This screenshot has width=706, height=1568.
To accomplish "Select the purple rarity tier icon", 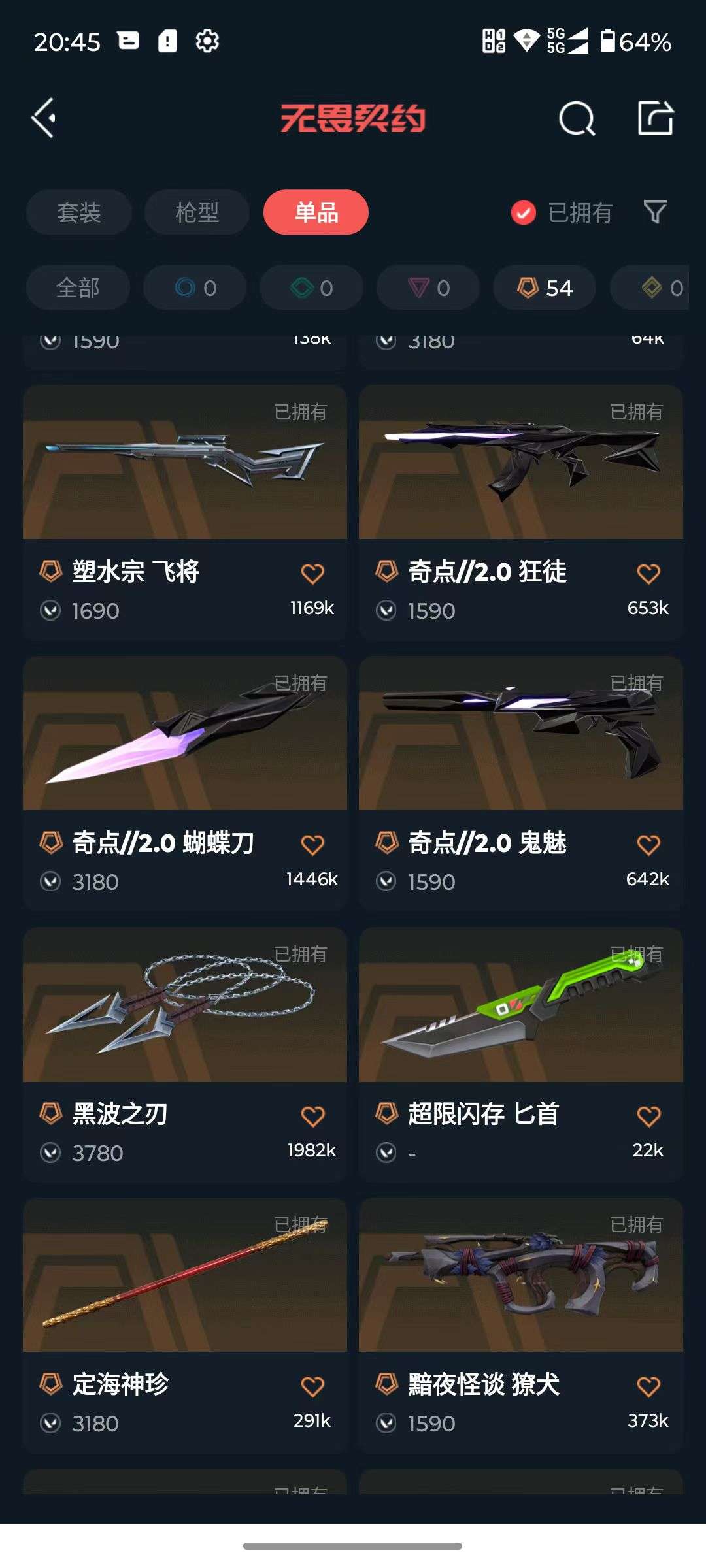I will pos(427,287).
